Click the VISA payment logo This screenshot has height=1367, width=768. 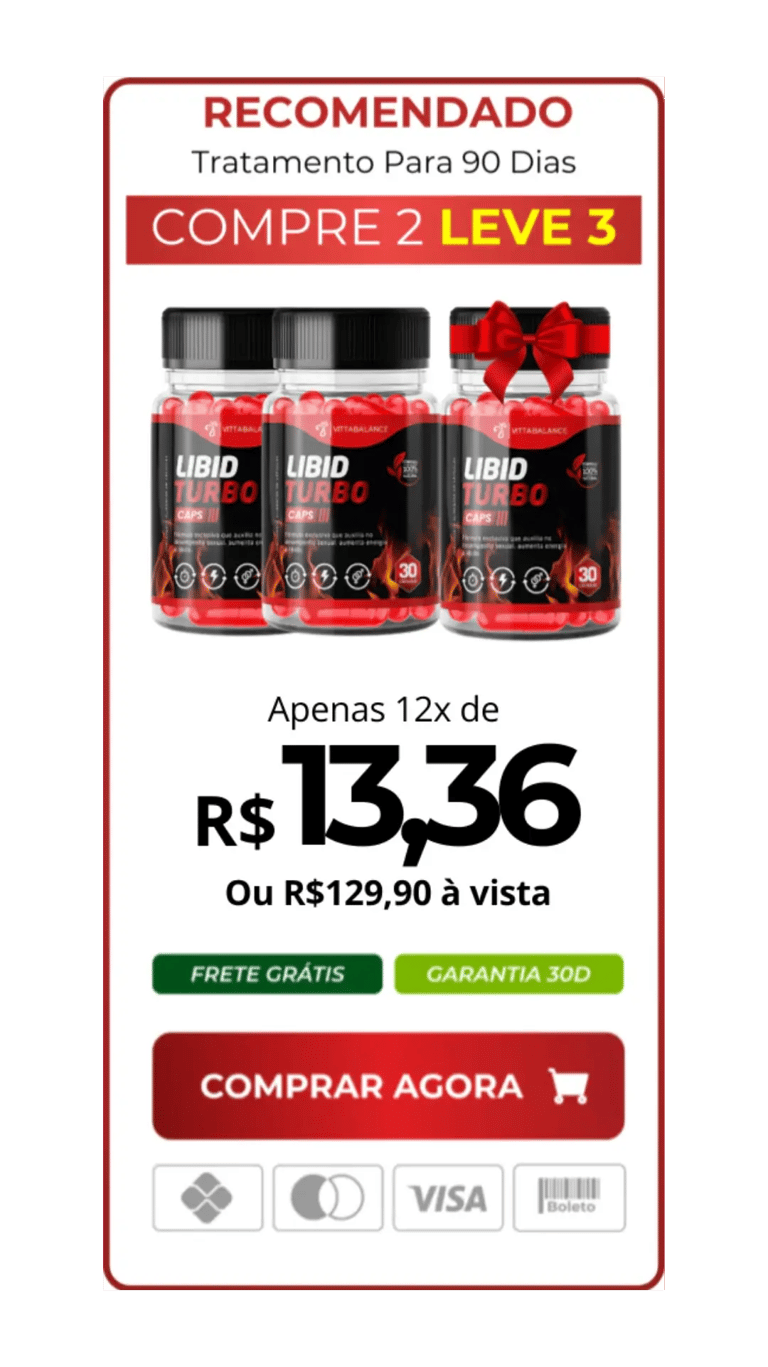(x=448, y=1197)
